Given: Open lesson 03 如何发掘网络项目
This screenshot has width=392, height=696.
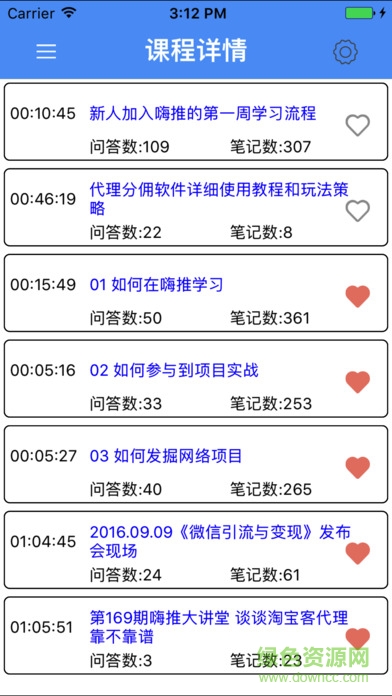Looking at the screenshot, I should (196, 464).
